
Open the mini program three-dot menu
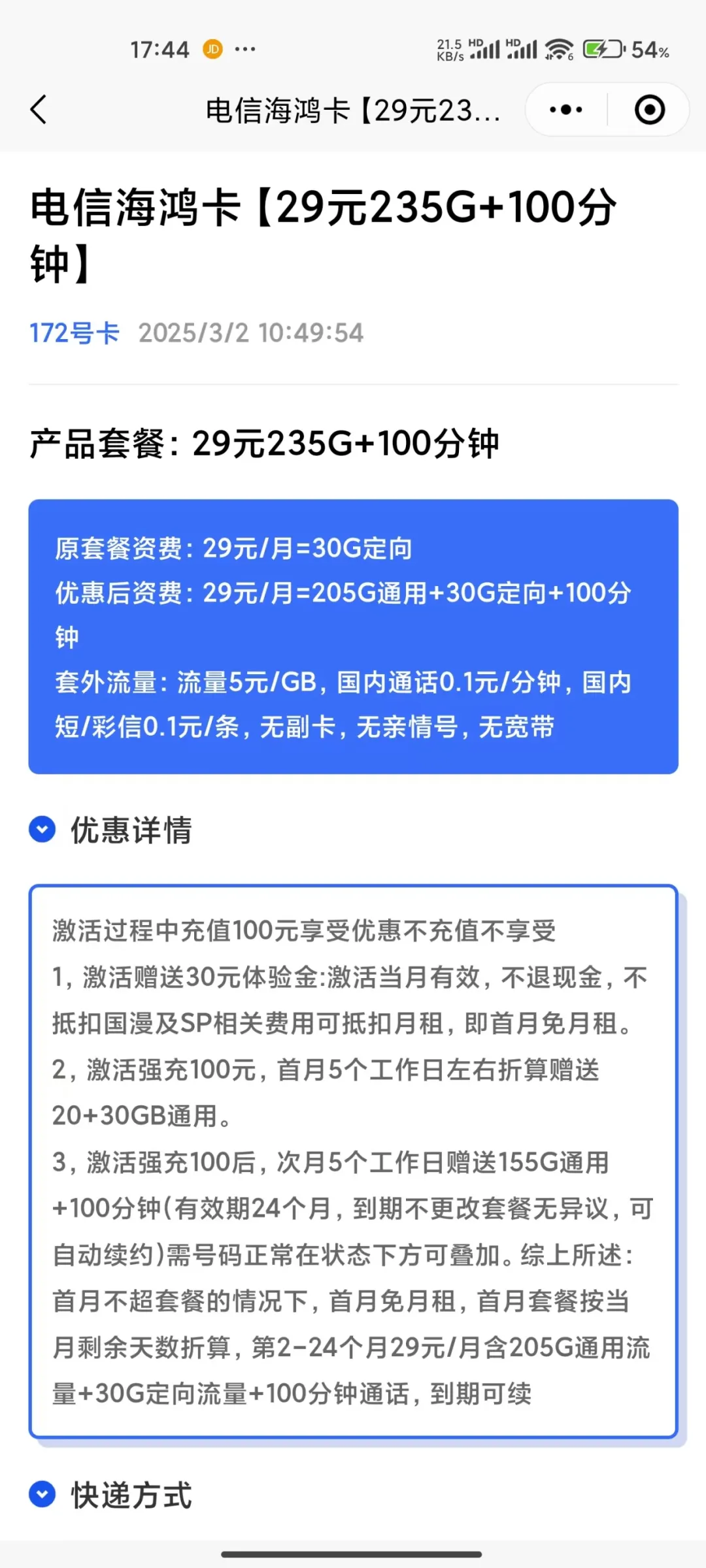tap(566, 110)
